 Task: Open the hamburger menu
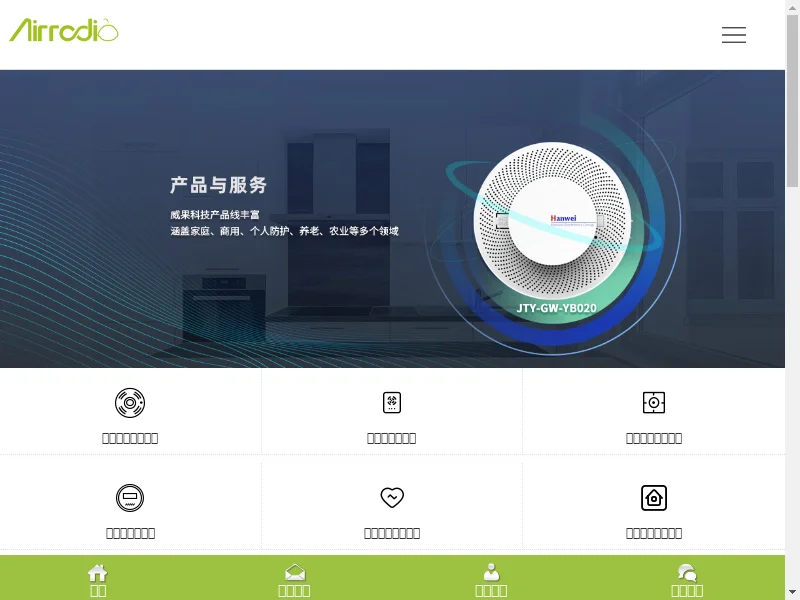tap(734, 35)
